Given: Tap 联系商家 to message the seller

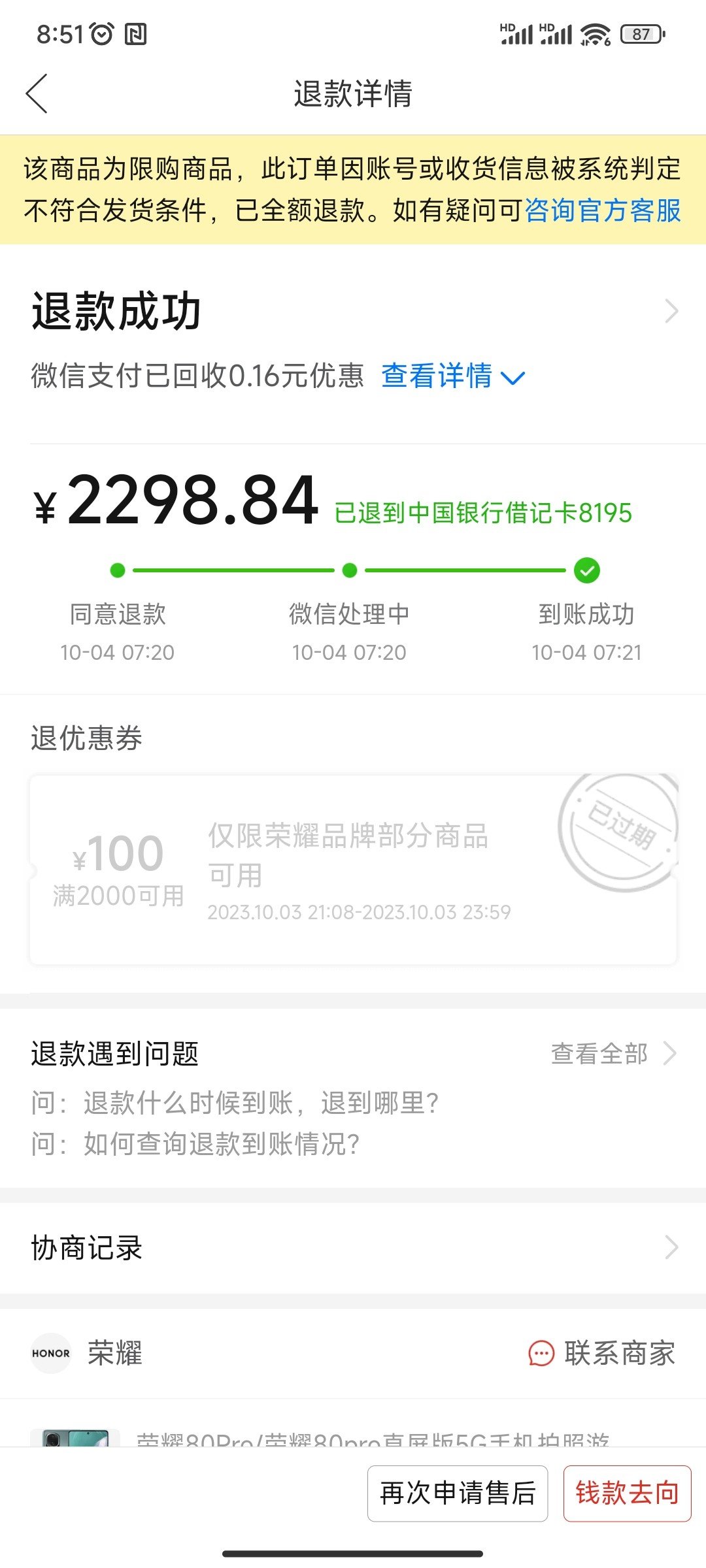Looking at the screenshot, I should [x=601, y=1353].
